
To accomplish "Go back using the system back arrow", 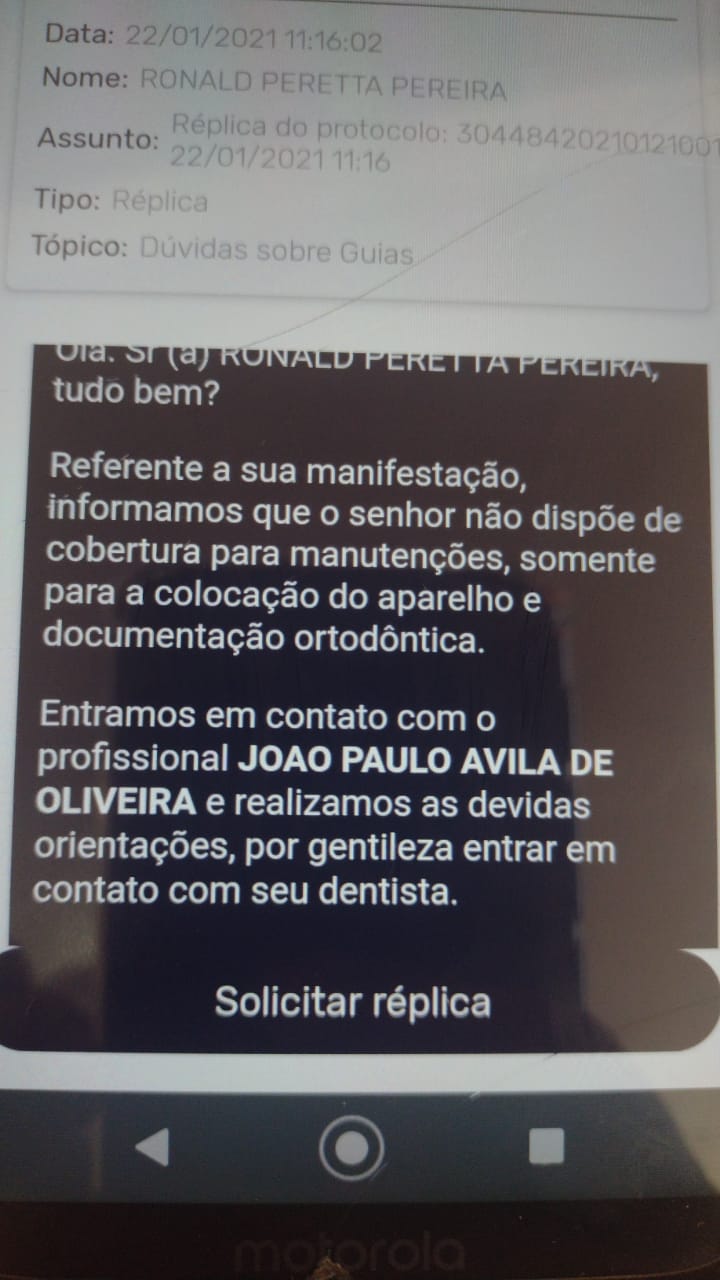I will [x=152, y=1148].
